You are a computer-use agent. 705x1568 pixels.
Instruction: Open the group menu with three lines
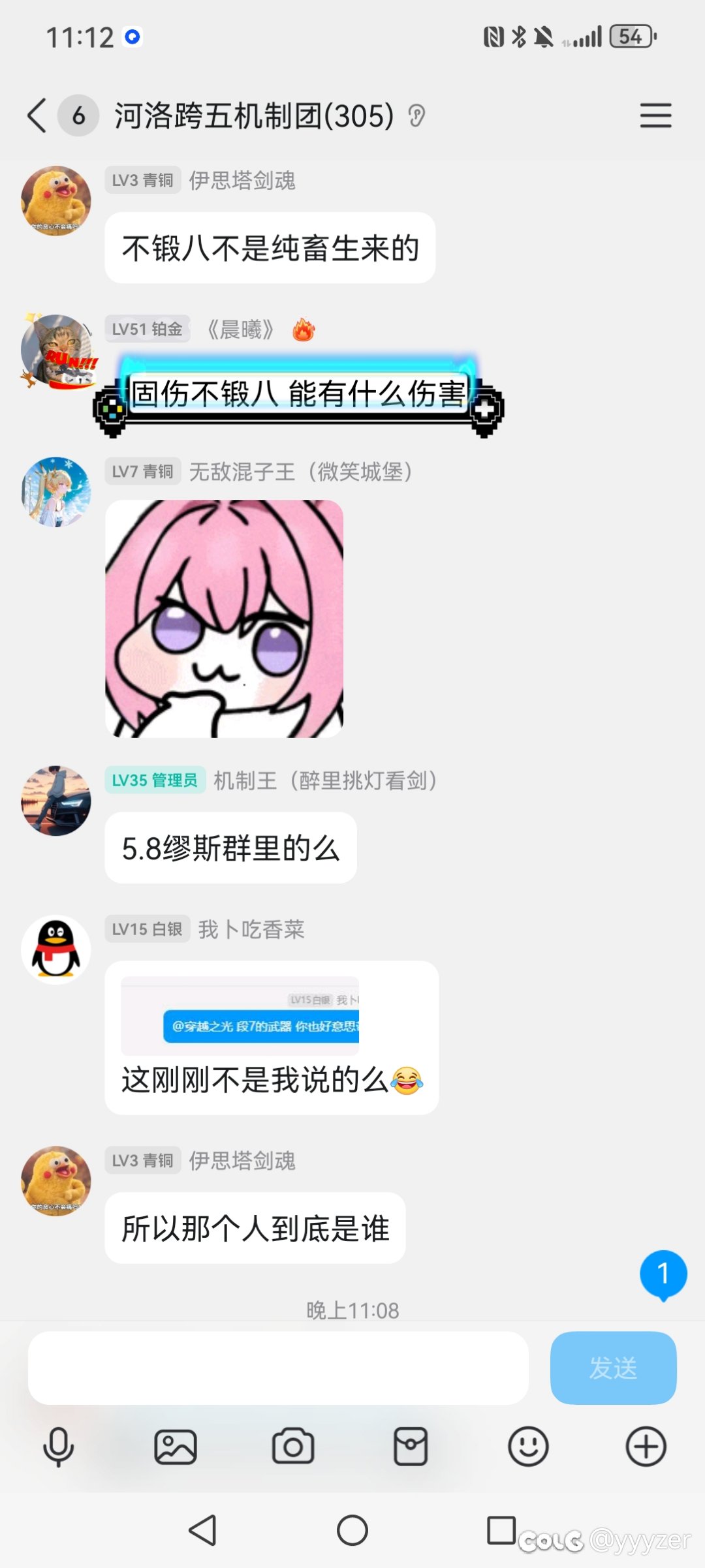[655, 115]
